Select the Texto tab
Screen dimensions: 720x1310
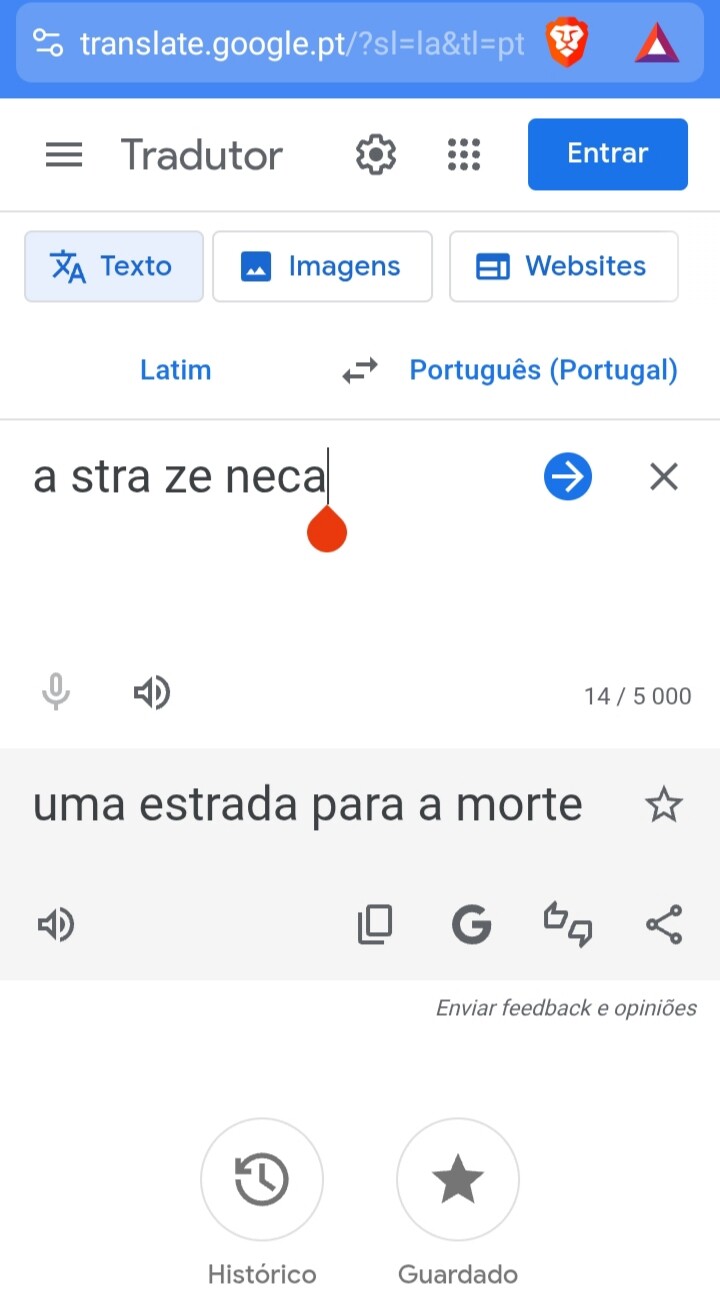point(114,266)
